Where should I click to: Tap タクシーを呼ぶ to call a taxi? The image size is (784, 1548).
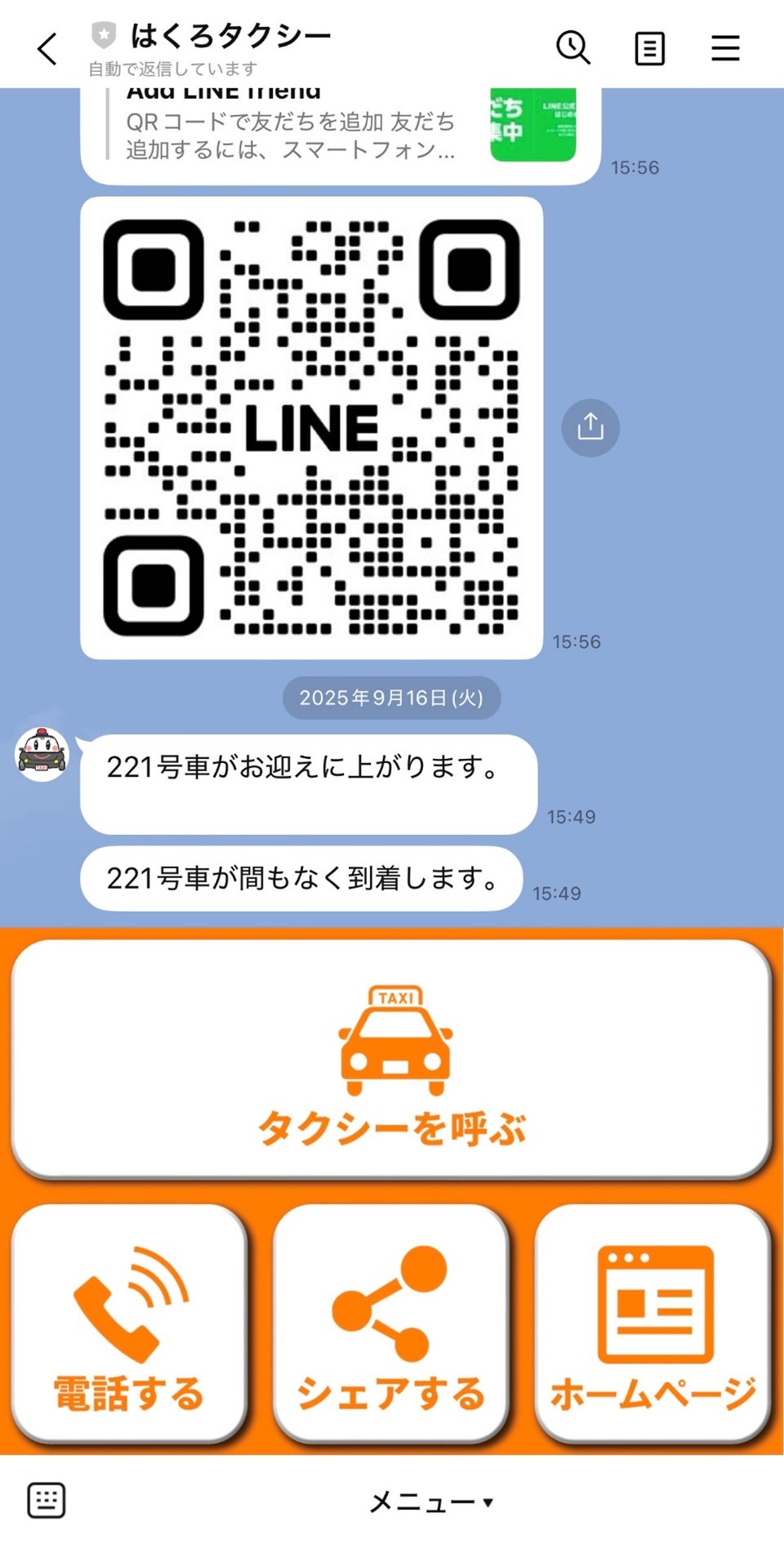point(391,1060)
